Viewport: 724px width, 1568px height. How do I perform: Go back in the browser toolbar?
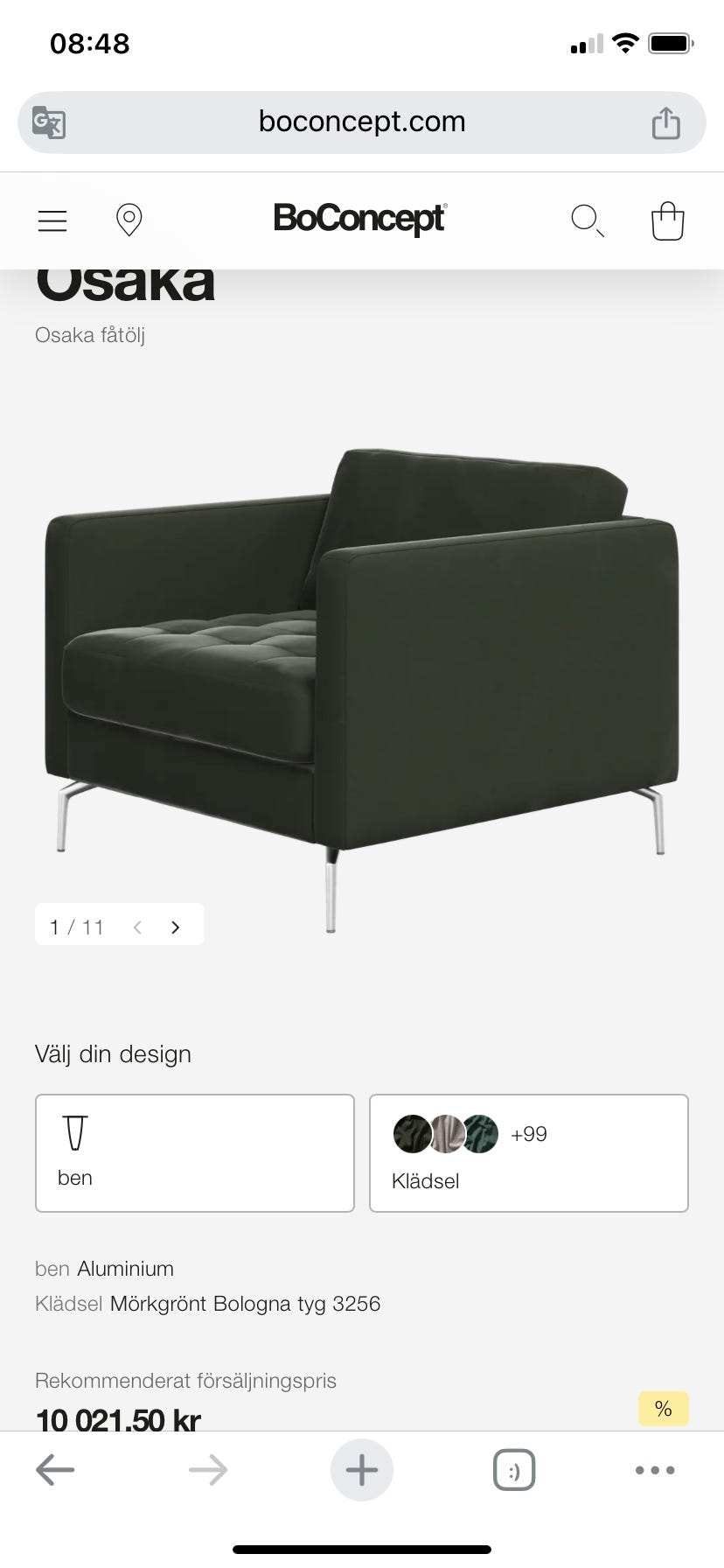tap(55, 1470)
